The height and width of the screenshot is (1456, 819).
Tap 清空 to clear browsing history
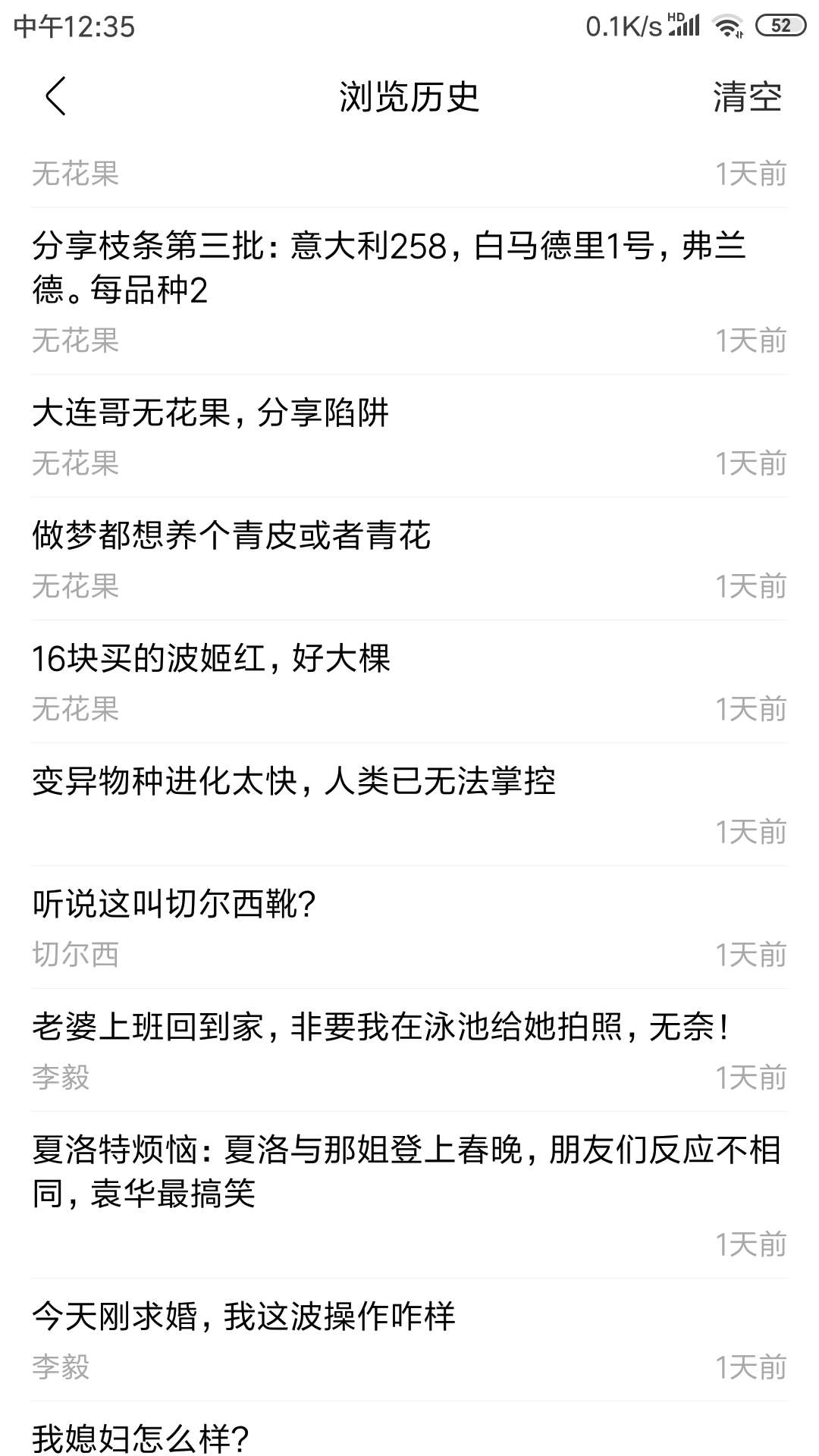pos(747,97)
